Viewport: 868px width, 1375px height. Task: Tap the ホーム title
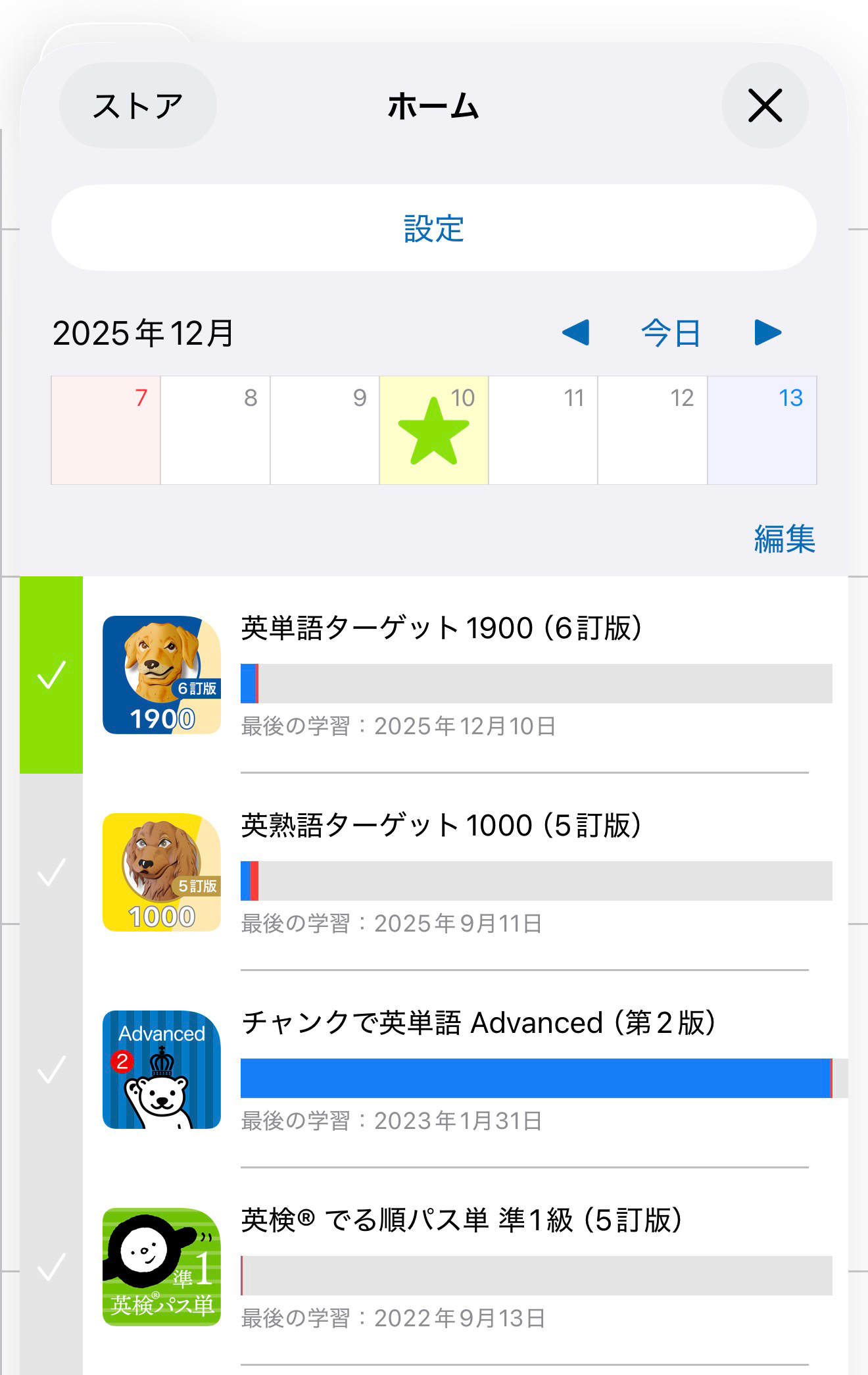[x=434, y=105]
